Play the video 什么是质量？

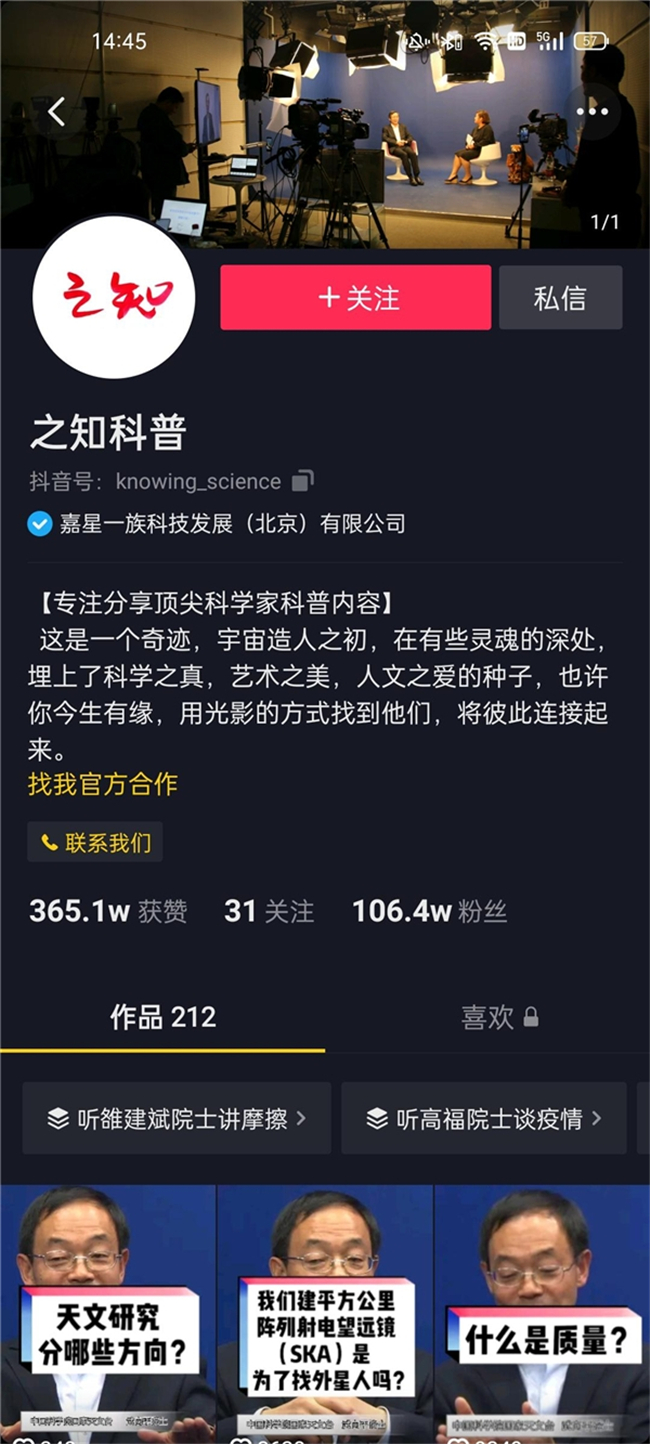click(542, 1310)
